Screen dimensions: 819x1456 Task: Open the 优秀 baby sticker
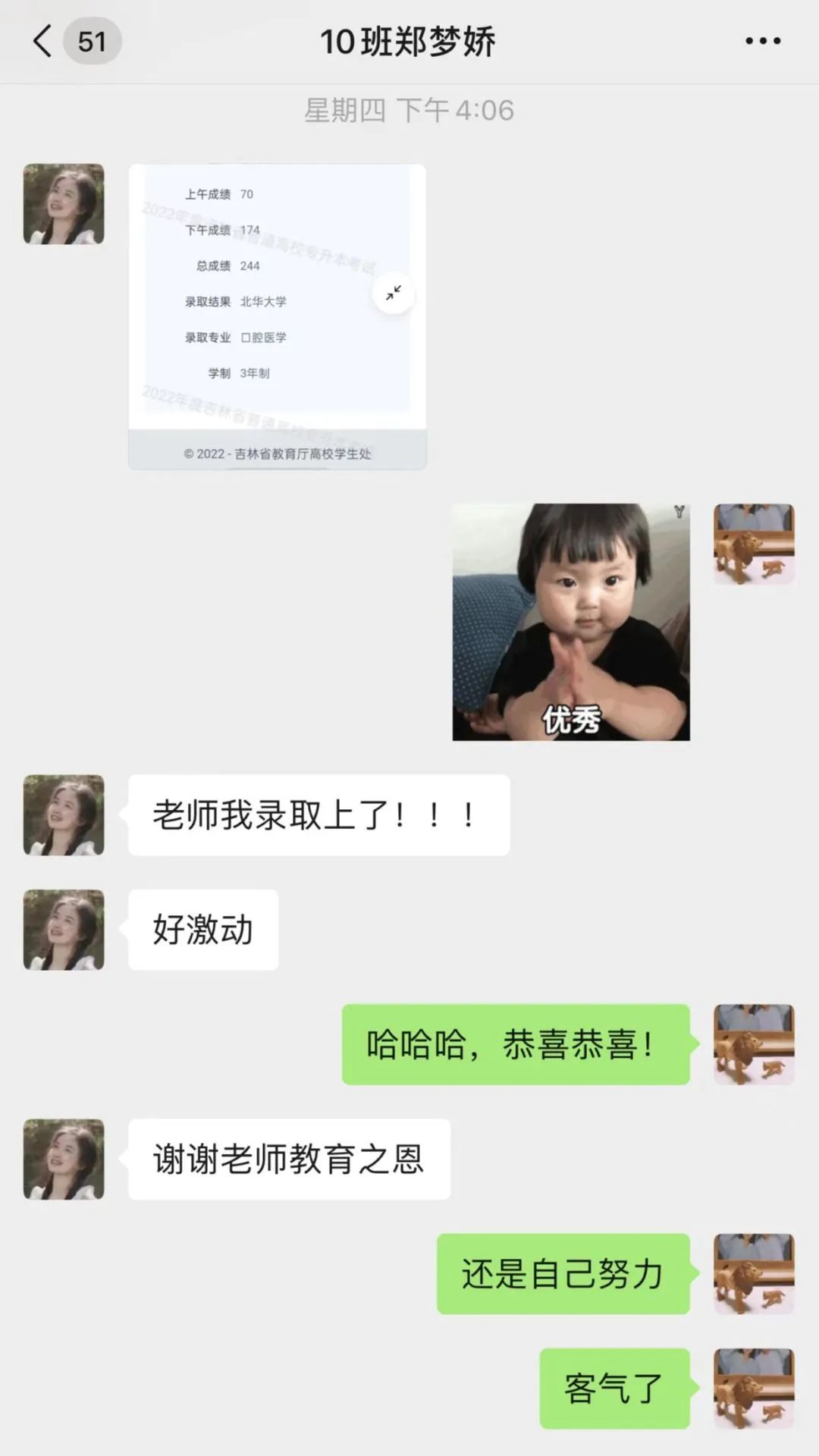pyautogui.click(x=571, y=622)
